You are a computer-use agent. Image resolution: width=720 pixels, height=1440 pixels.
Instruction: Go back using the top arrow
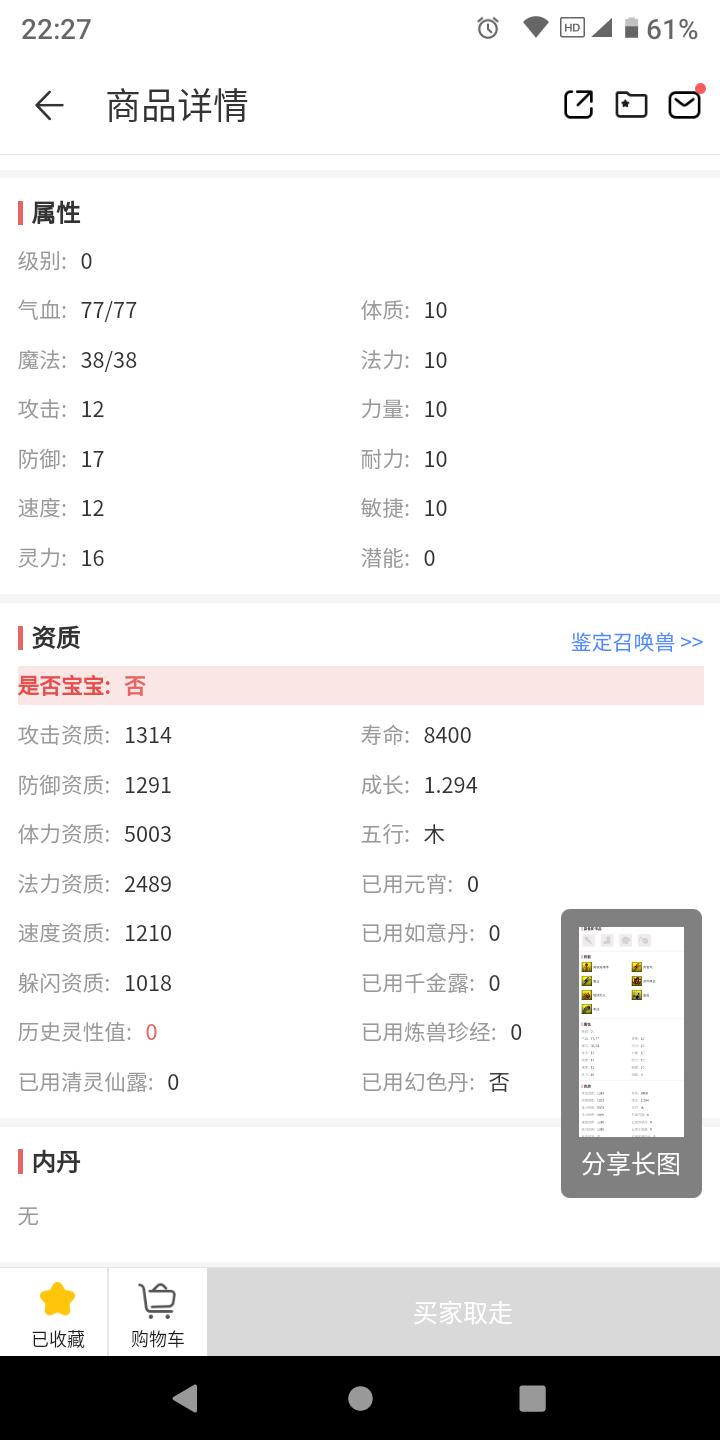coord(49,105)
